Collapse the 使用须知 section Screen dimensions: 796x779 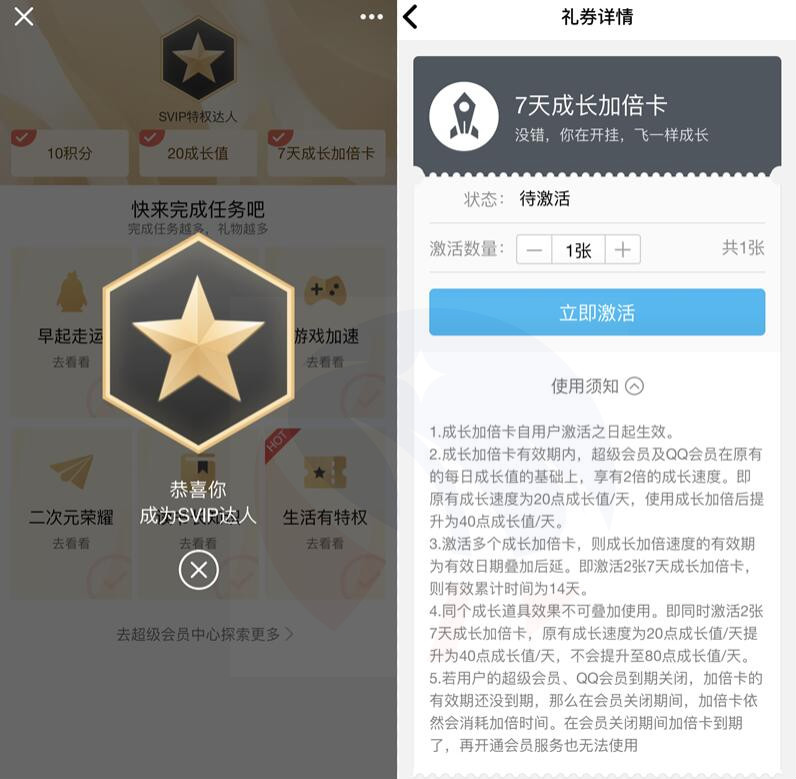[x=634, y=386]
